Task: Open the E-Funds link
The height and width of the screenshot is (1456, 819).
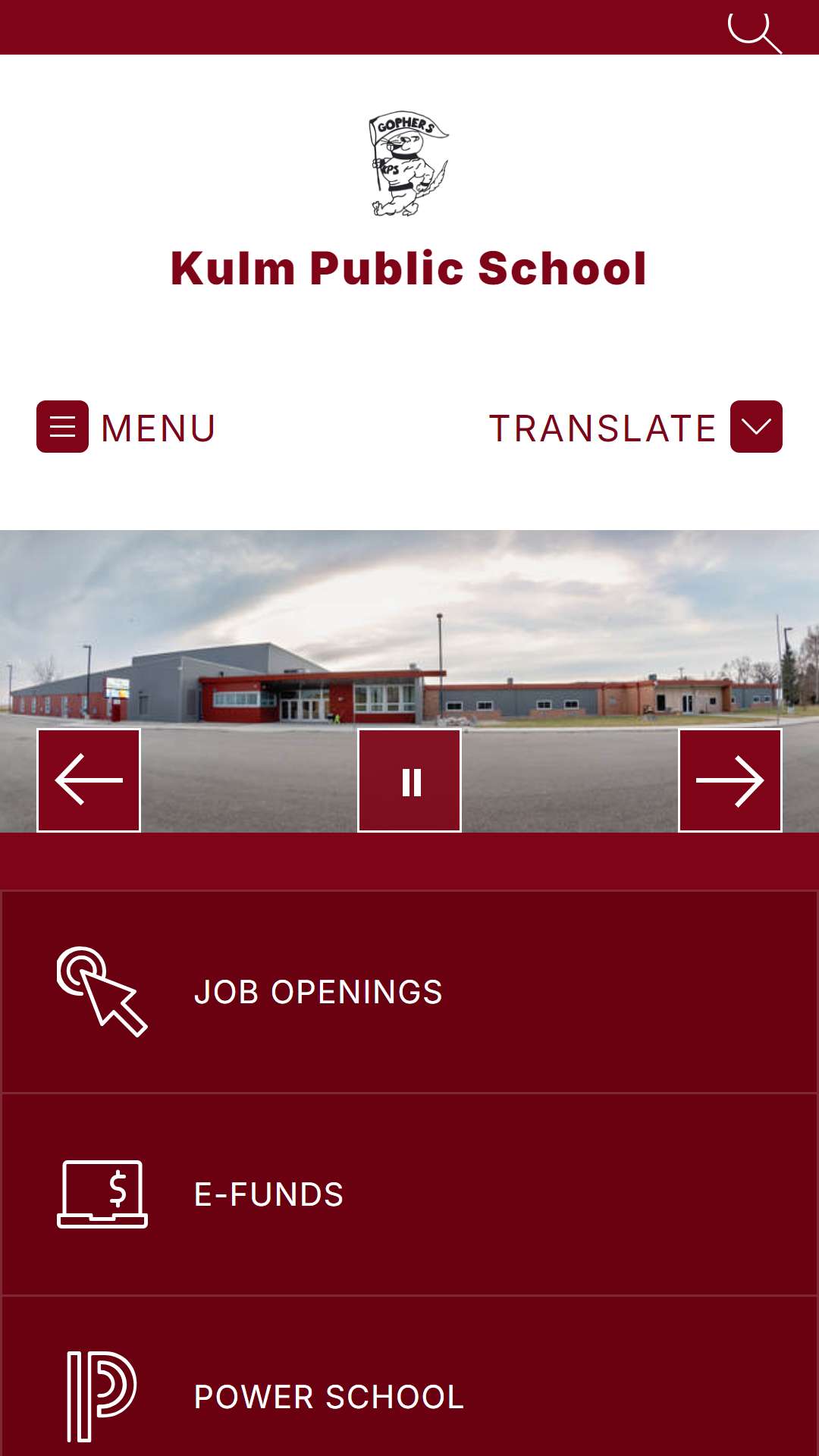Action: [268, 1194]
